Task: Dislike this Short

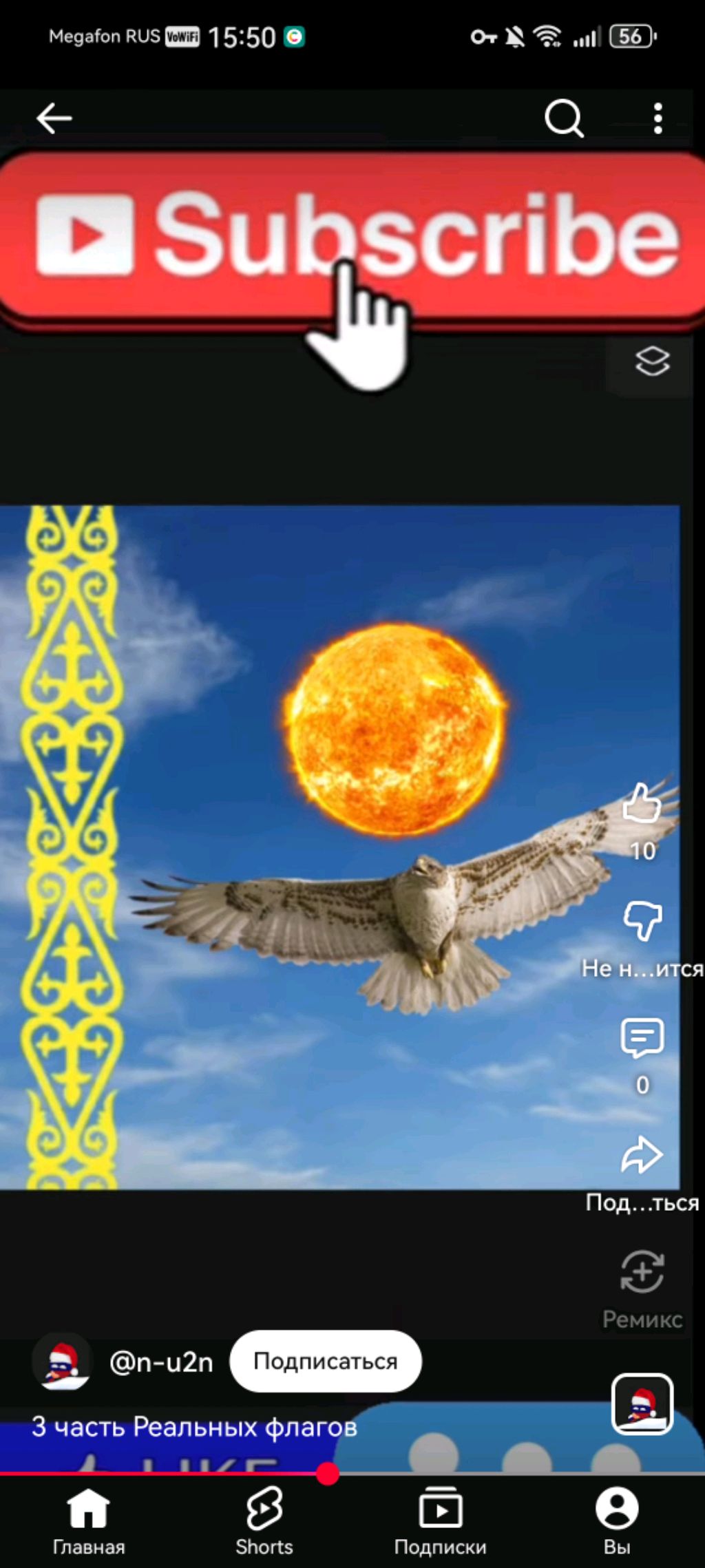Action: [x=642, y=921]
